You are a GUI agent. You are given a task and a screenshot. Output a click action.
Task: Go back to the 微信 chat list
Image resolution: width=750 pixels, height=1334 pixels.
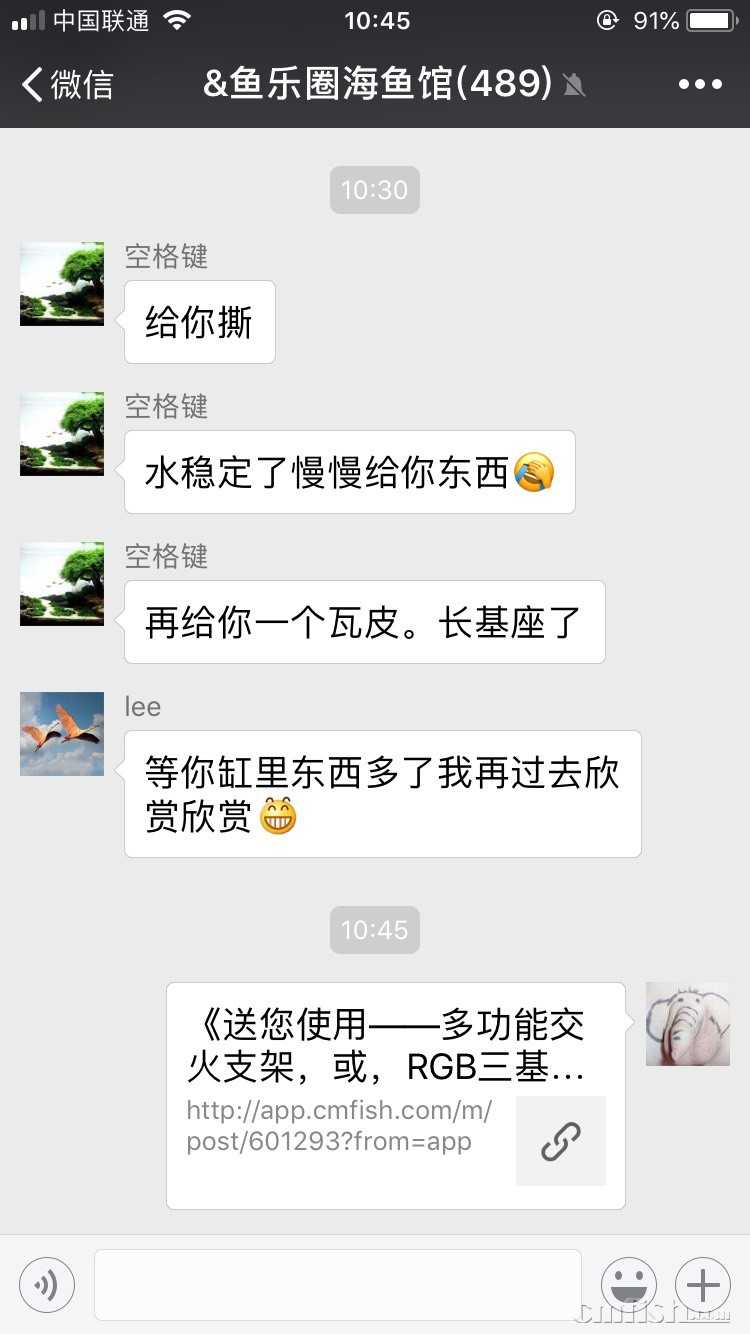click(x=66, y=85)
